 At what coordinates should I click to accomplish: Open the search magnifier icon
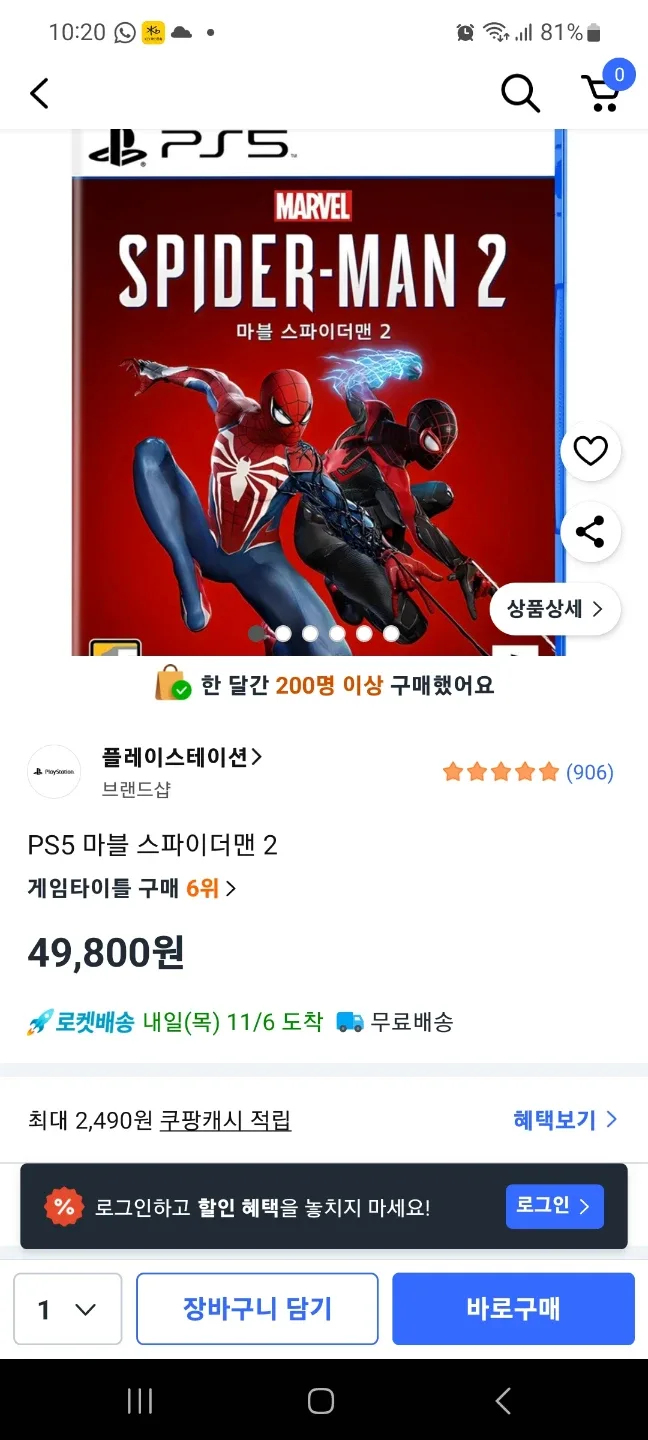520,94
